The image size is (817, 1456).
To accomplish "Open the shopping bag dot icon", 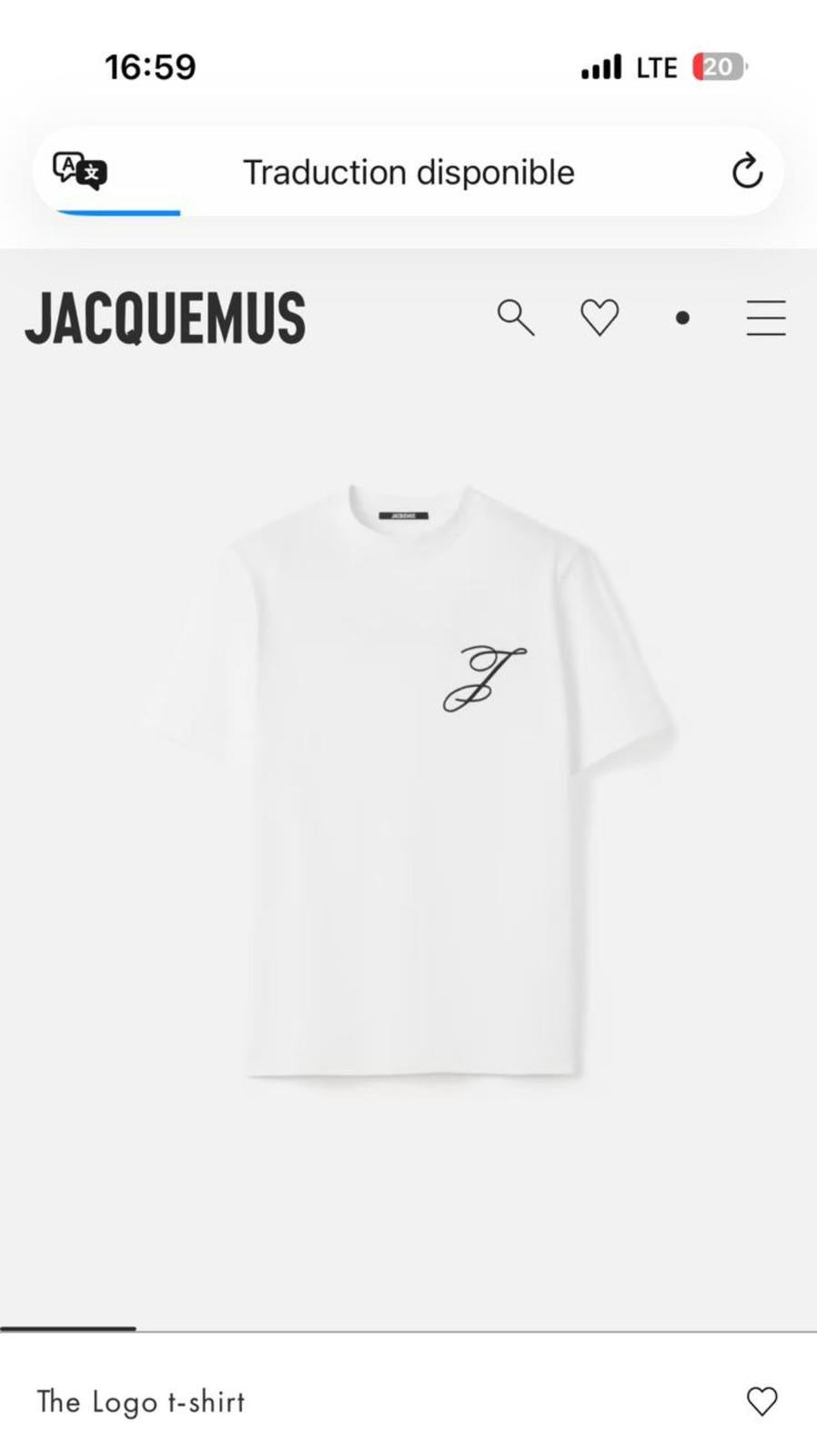I will click(x=682, y=318).
